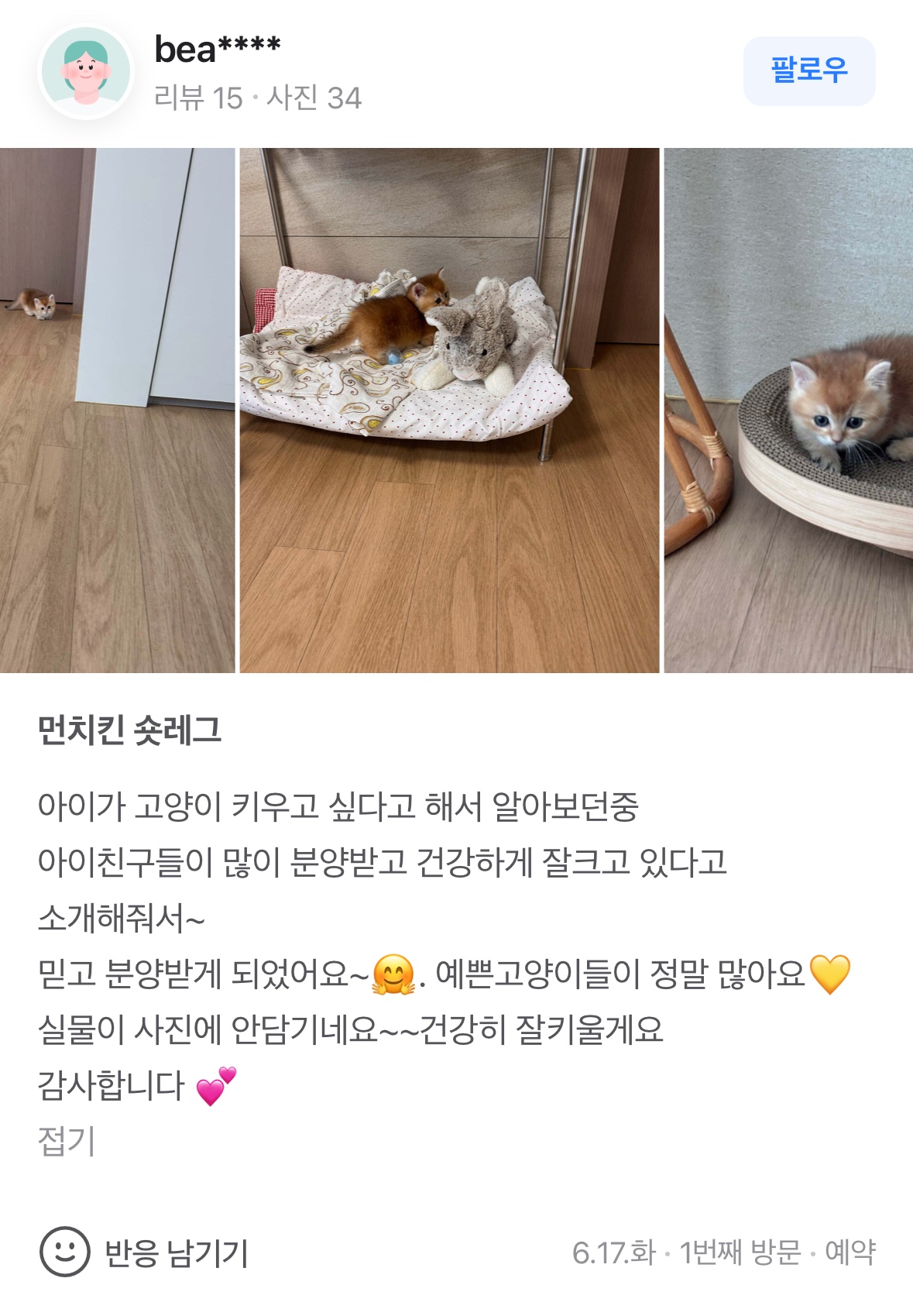Open the photo of the kitten on the blanket
Image resolution: width=913 pixels, height=1316 pixels.
[x=449, y=410]
